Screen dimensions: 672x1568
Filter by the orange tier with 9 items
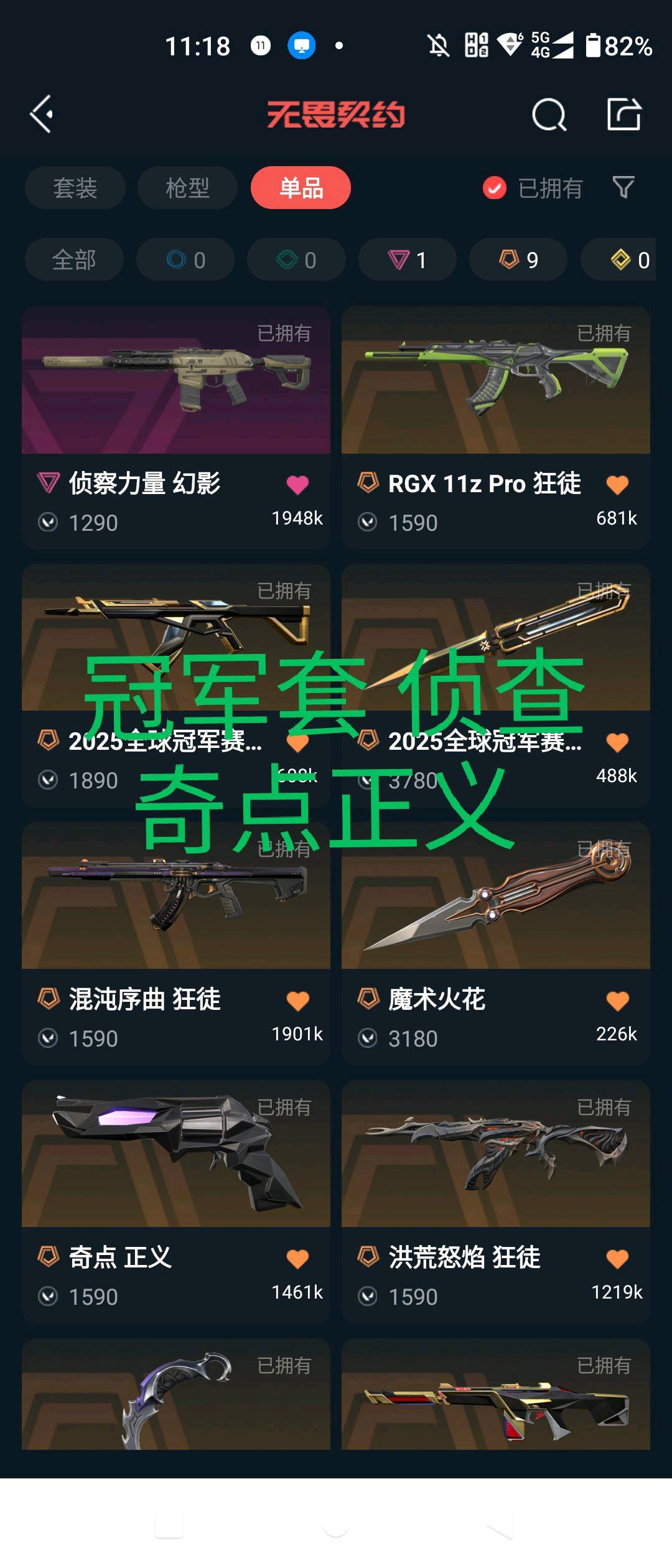pos(518,259)
